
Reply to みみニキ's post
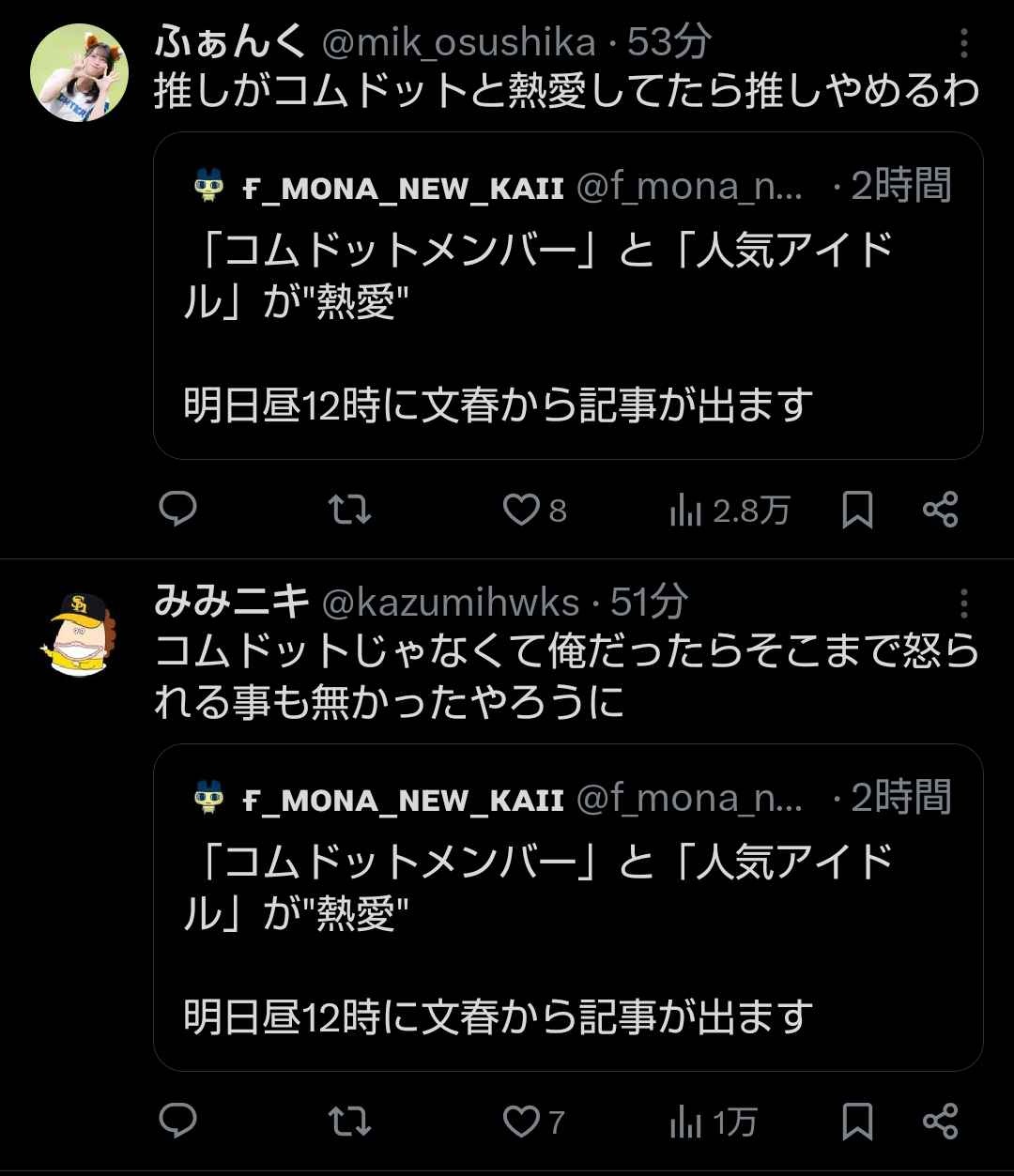[177, 1122]
